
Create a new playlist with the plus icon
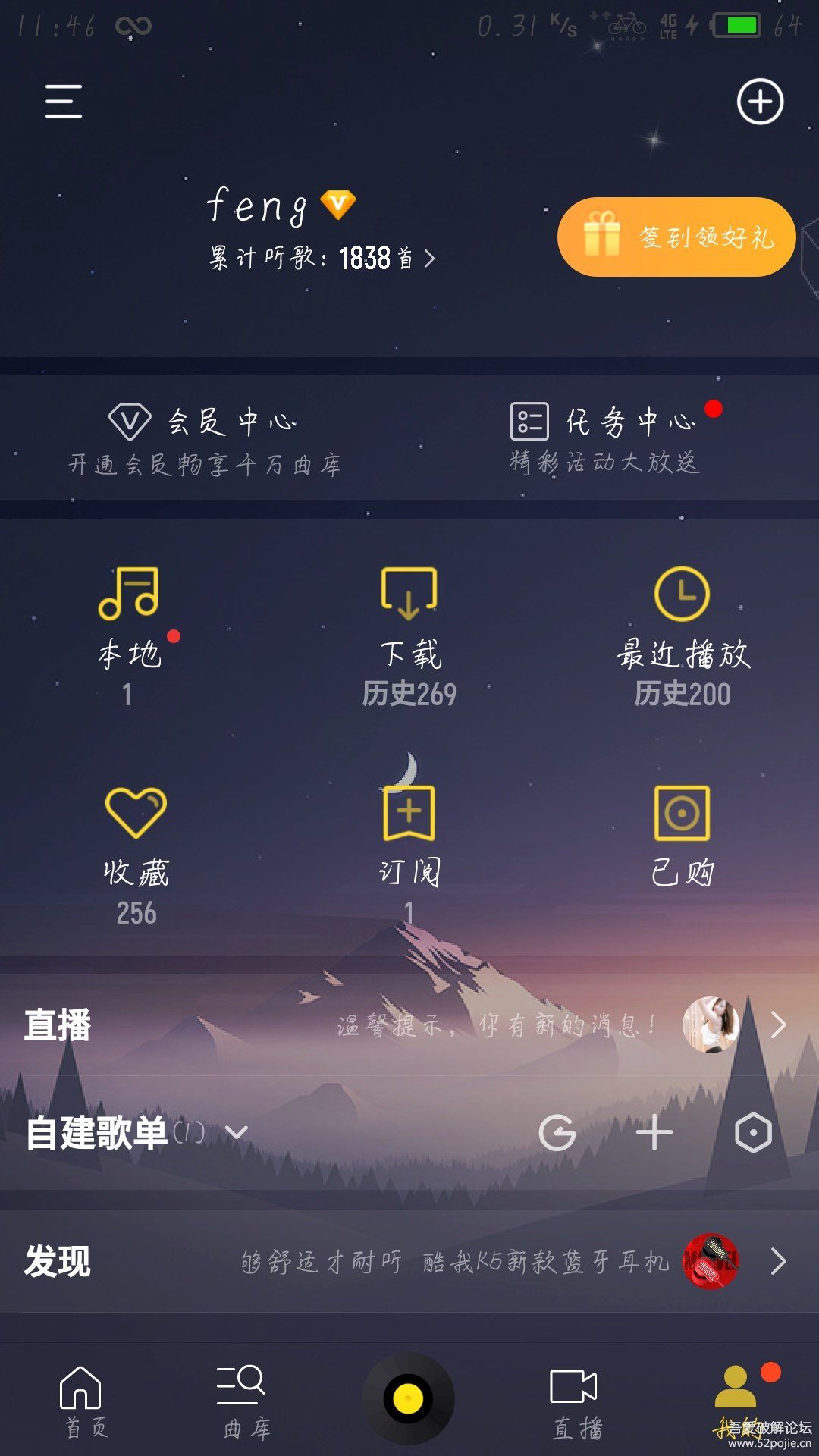click(x=654, y=1134)
